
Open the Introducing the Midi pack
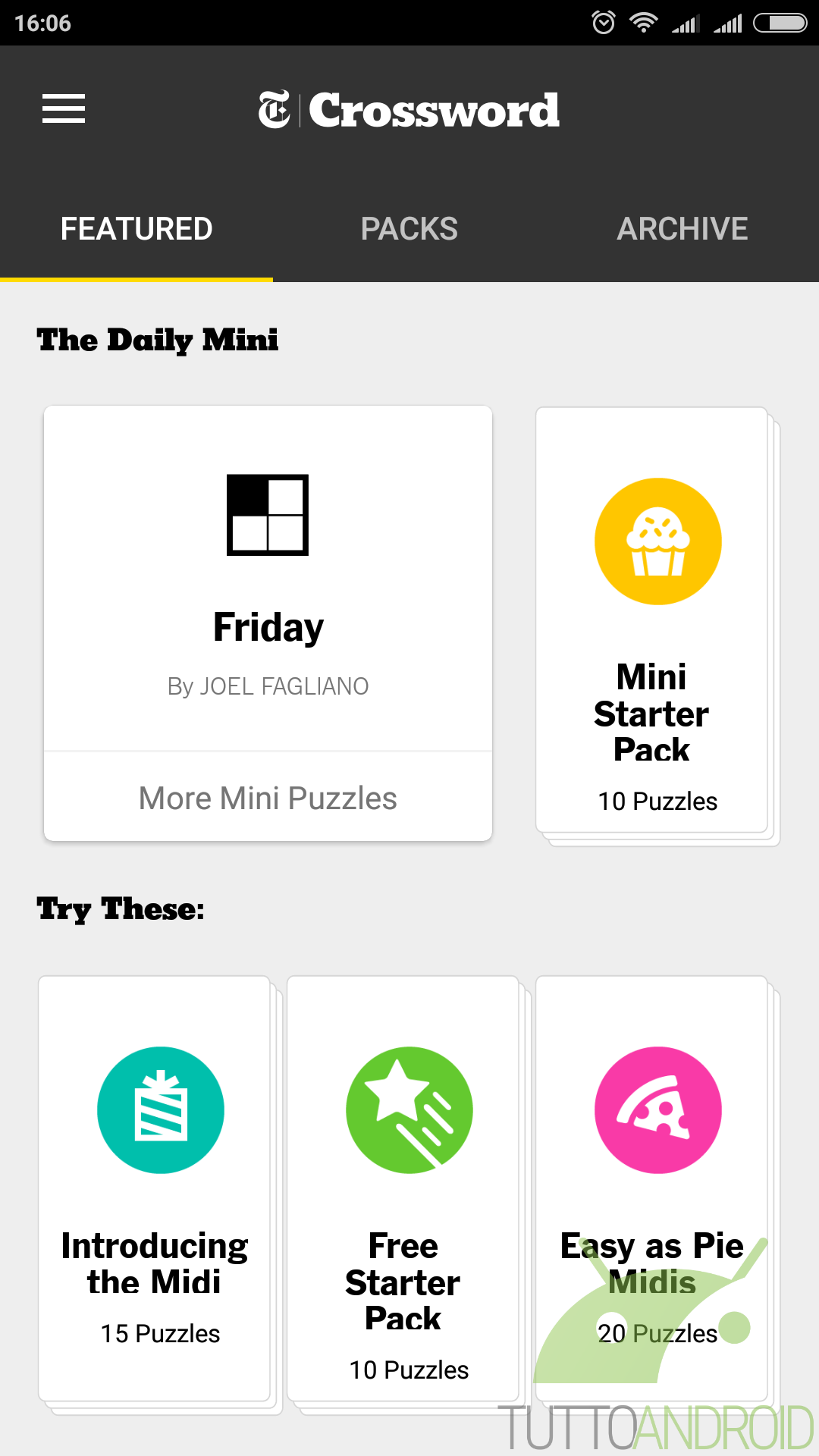[x=155, y=1189]
